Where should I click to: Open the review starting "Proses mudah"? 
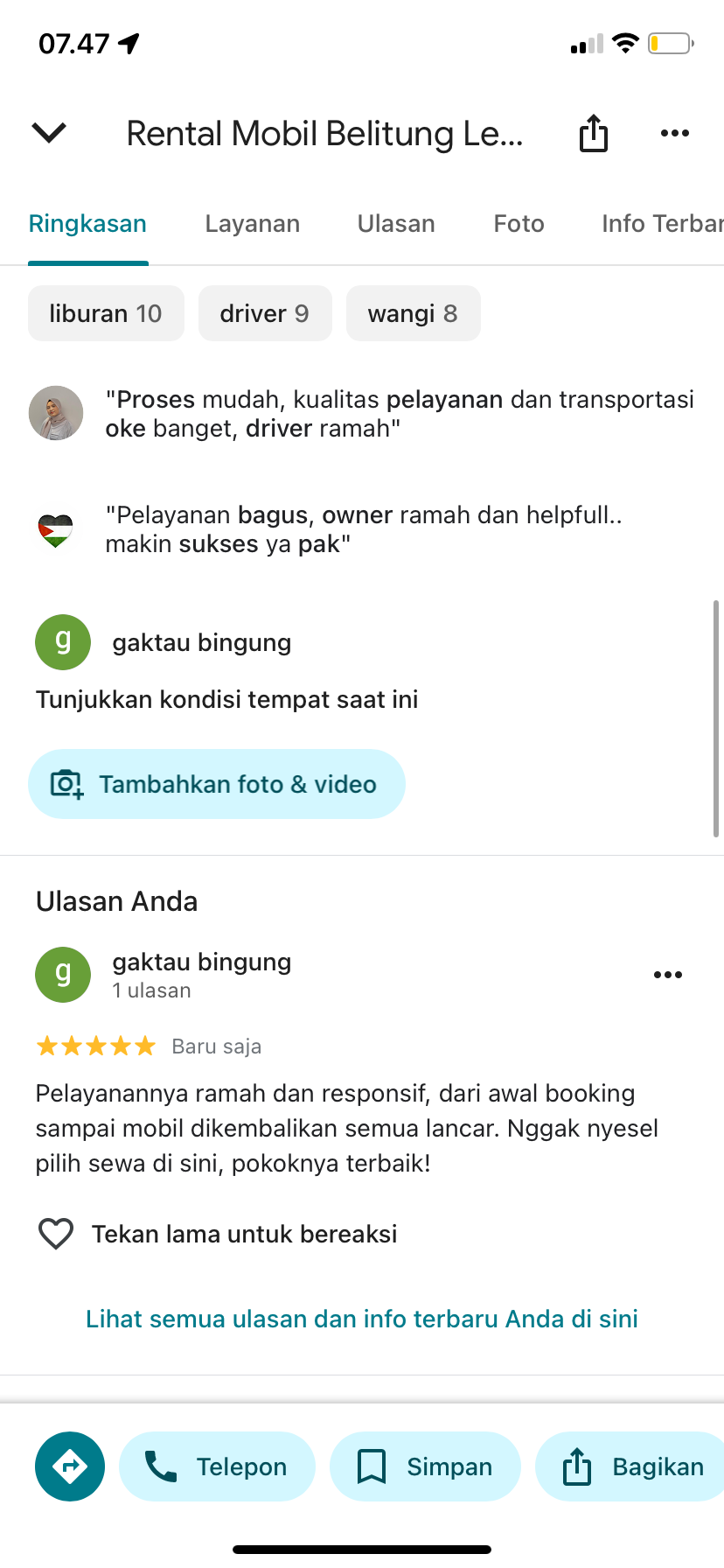pyautogui.click(x=400, y=414)
